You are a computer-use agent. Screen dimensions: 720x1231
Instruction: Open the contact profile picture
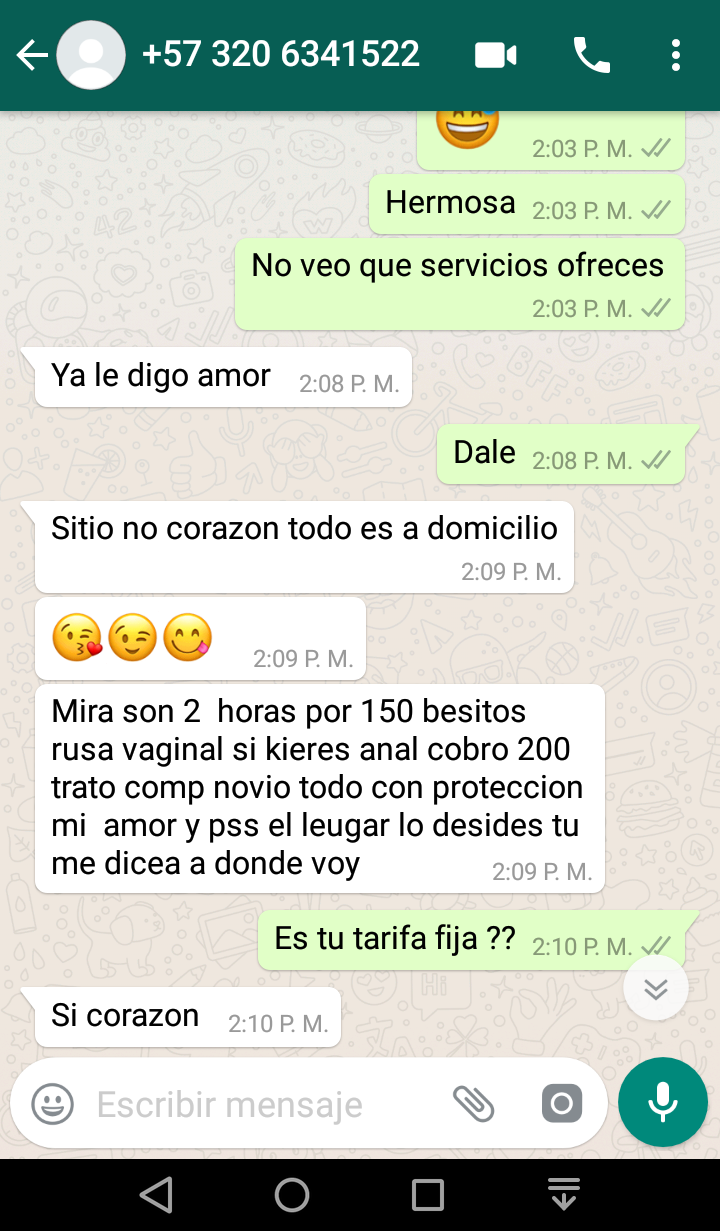tap(91, 55)
